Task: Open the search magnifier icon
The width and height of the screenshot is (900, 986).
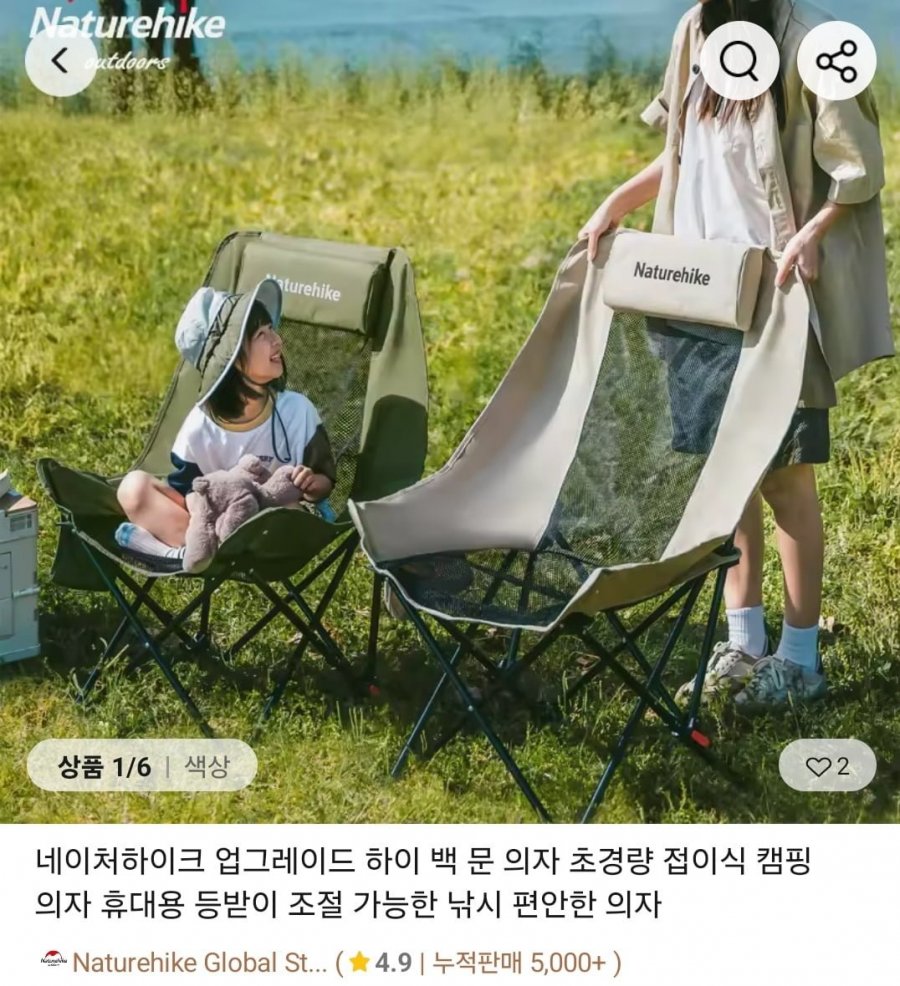Action: pos(739,61)
